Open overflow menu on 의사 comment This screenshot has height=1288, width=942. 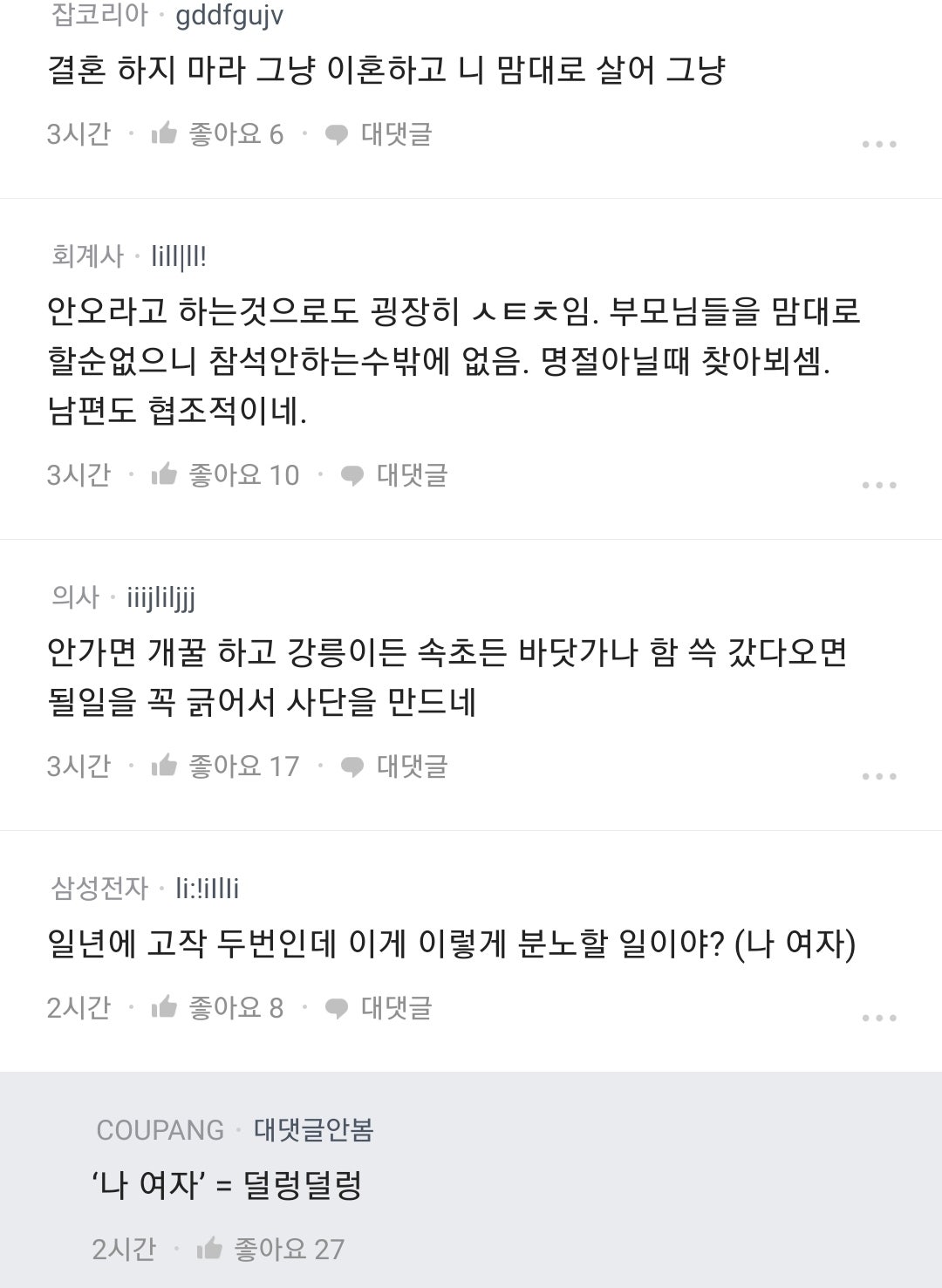[x=878, y=776]
